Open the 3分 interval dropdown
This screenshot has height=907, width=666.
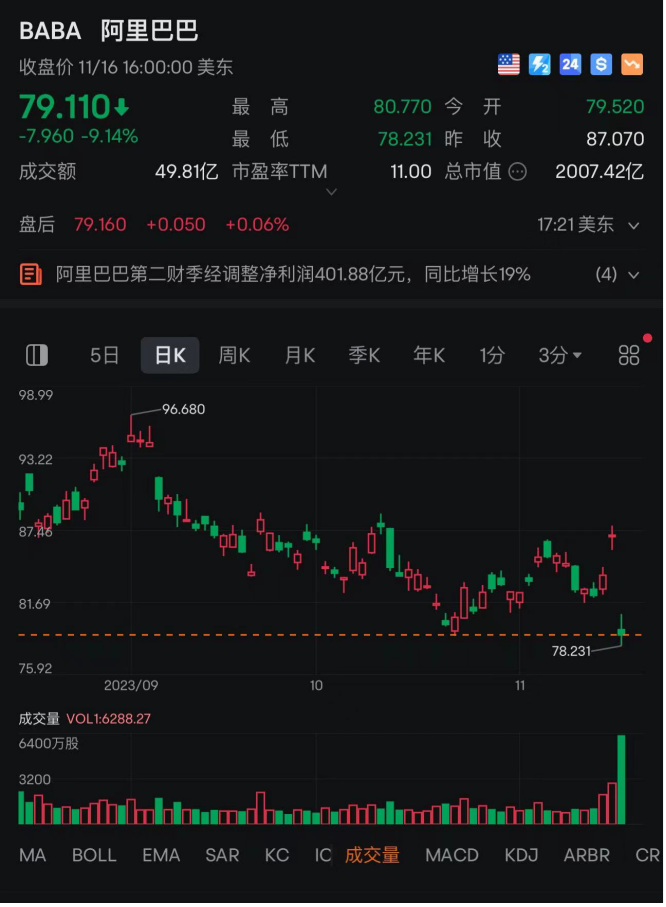click(560, 355)
